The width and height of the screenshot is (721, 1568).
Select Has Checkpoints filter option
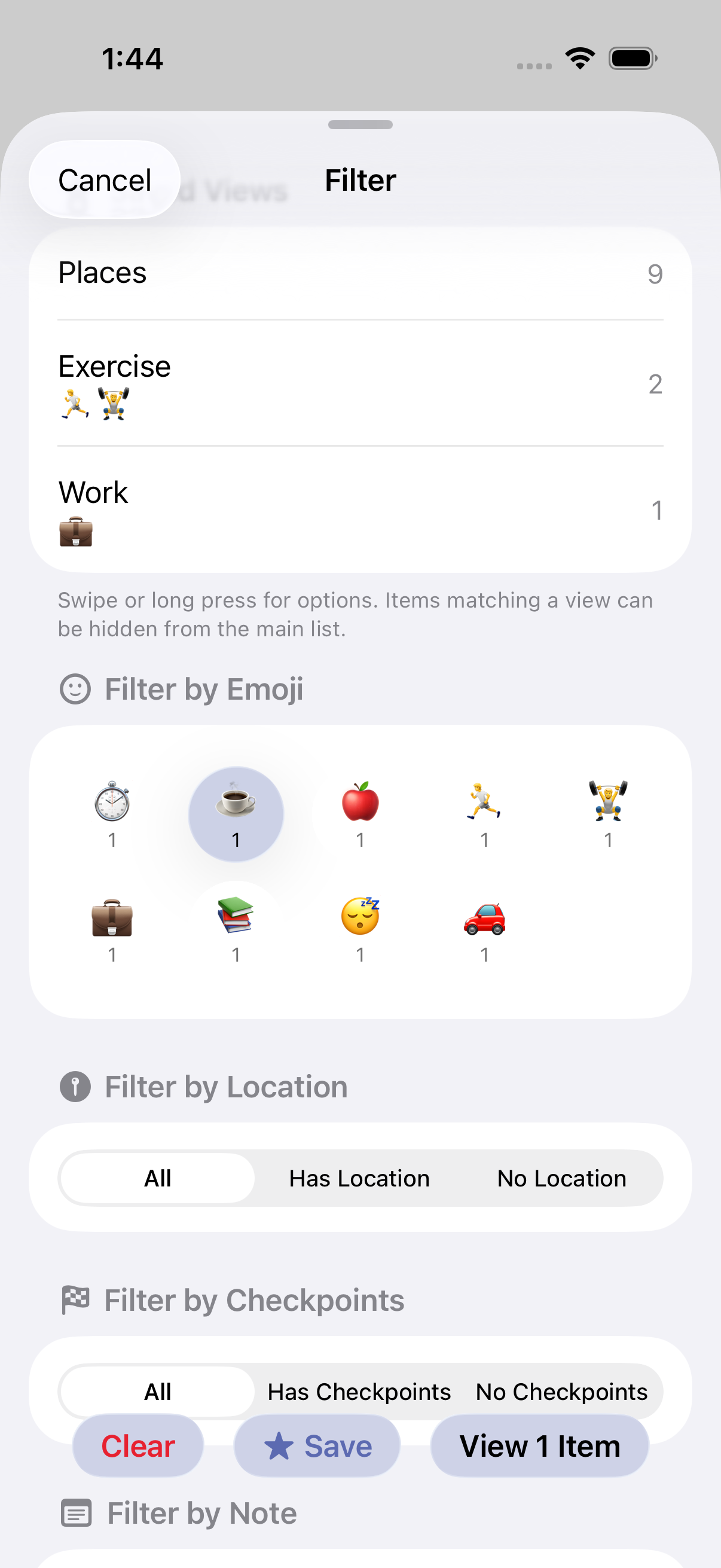click(x=358, y=1391)
